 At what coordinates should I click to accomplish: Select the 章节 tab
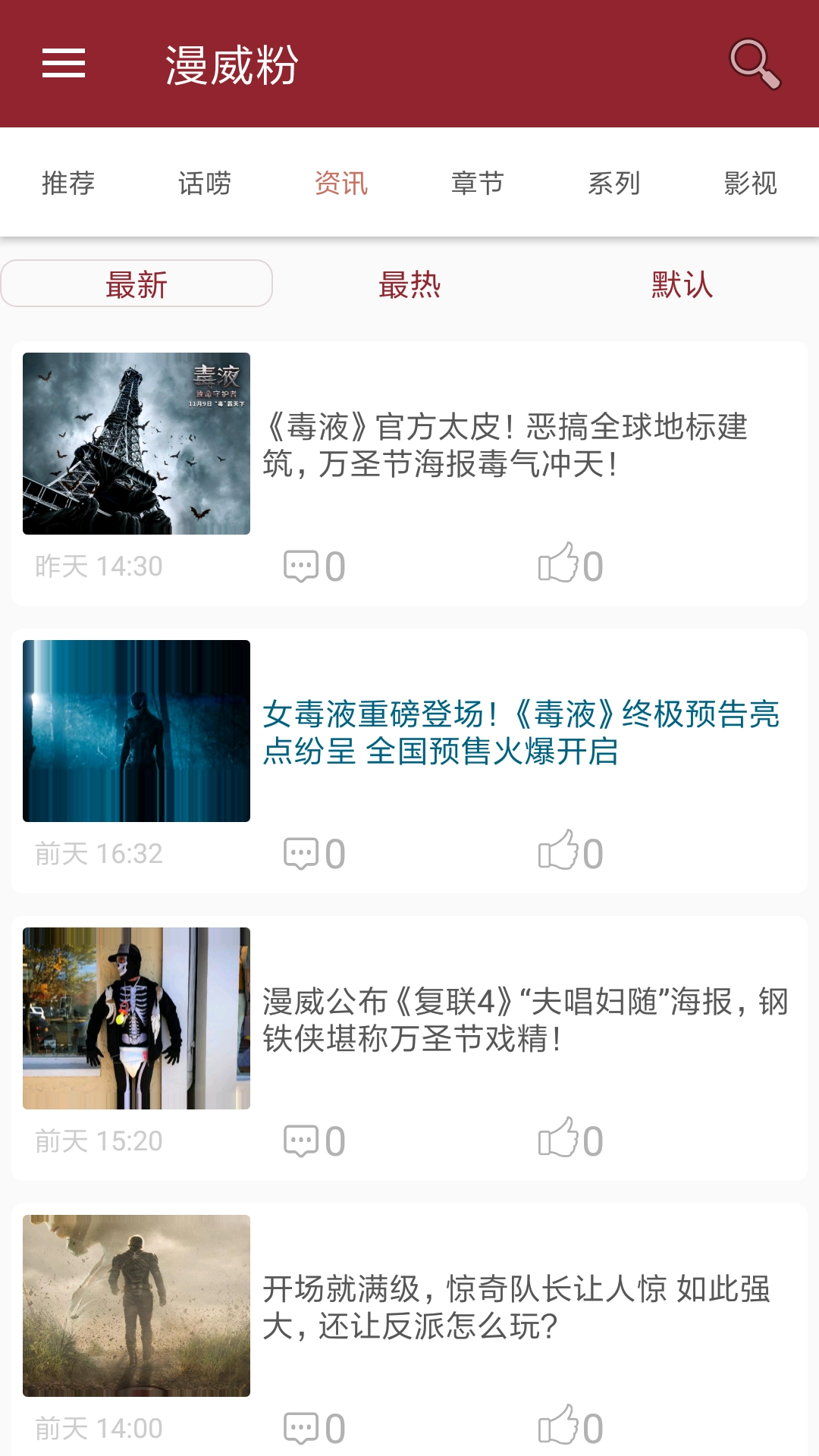pos(478,183)
